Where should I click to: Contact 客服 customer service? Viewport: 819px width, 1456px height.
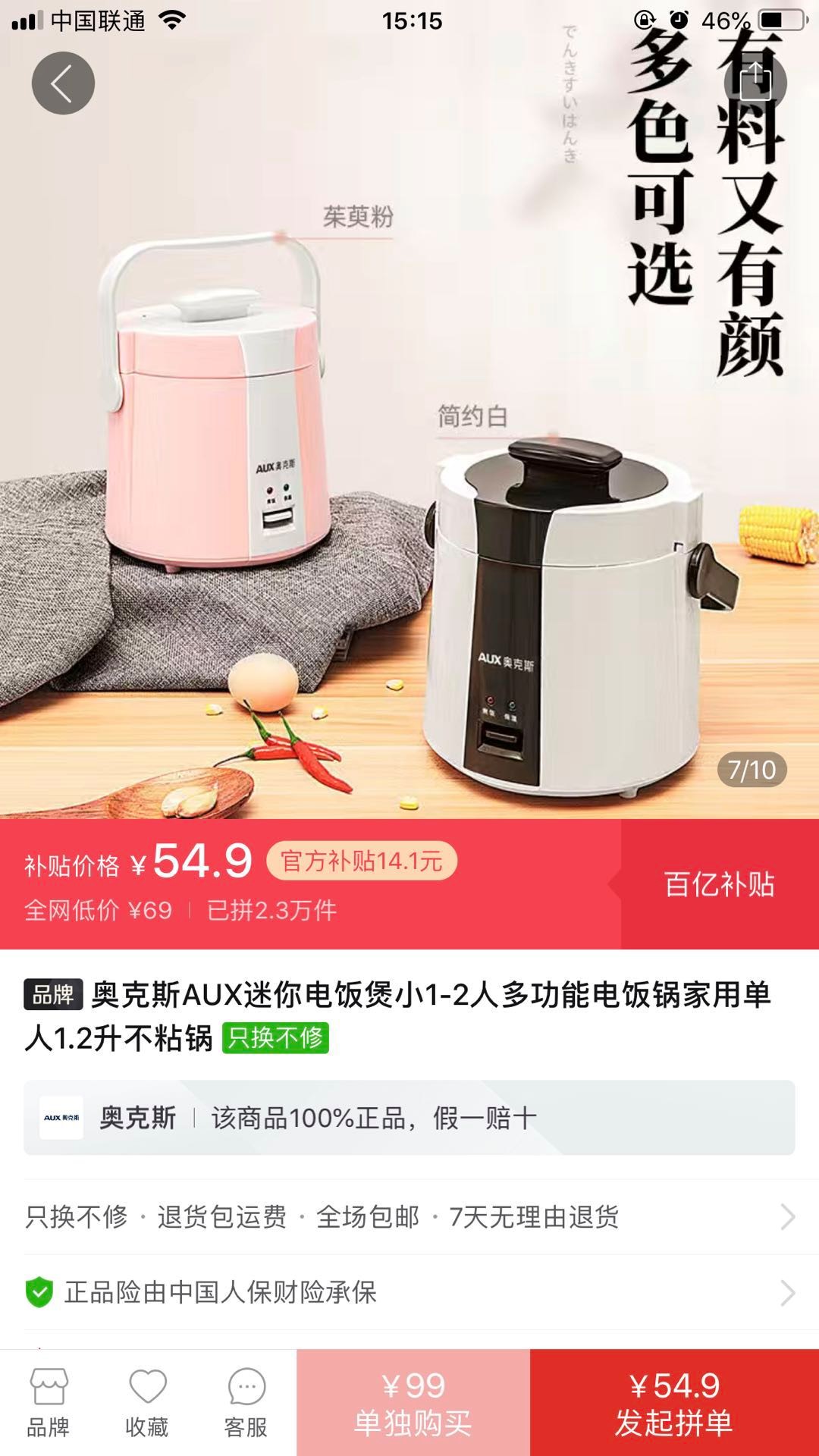coord(246,1403)
